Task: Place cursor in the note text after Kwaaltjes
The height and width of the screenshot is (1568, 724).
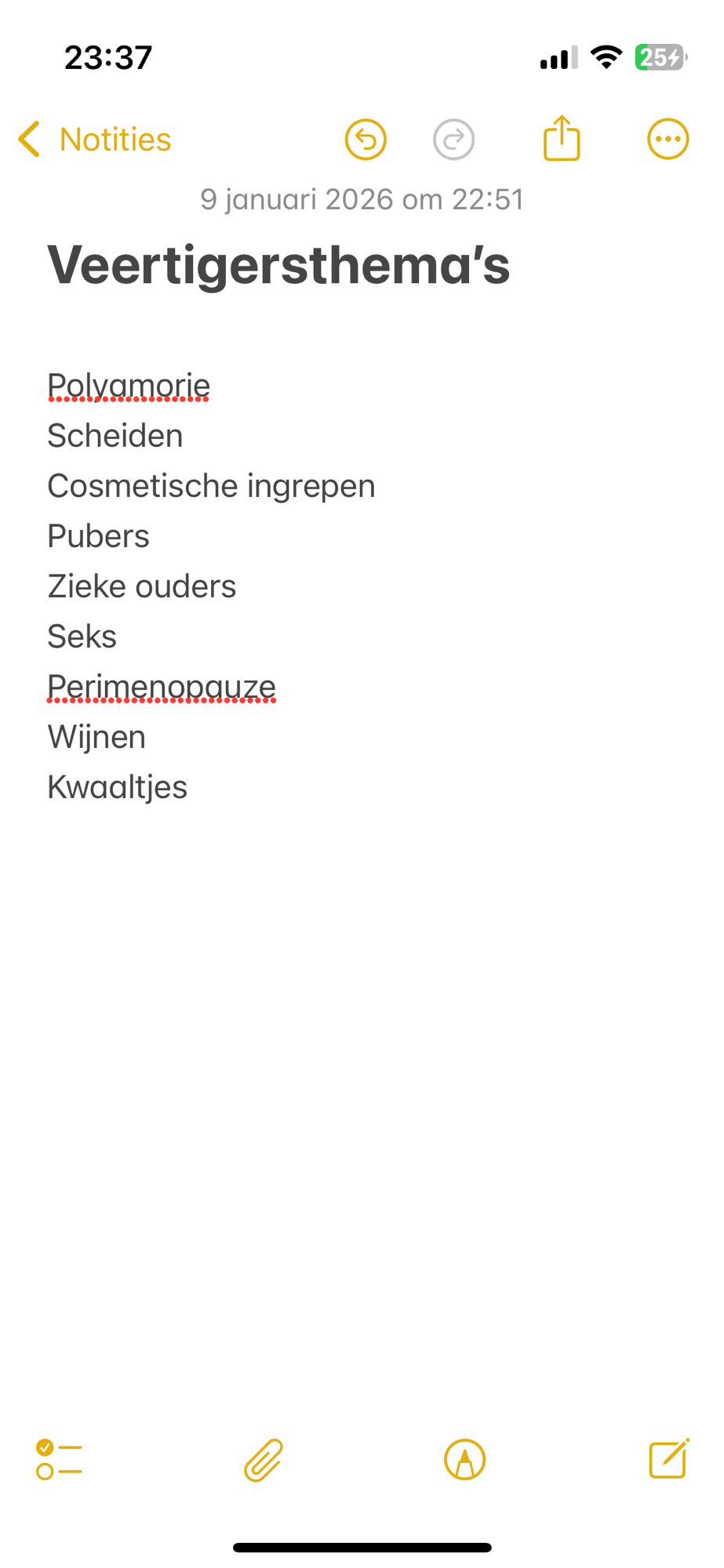Action: 191,787
